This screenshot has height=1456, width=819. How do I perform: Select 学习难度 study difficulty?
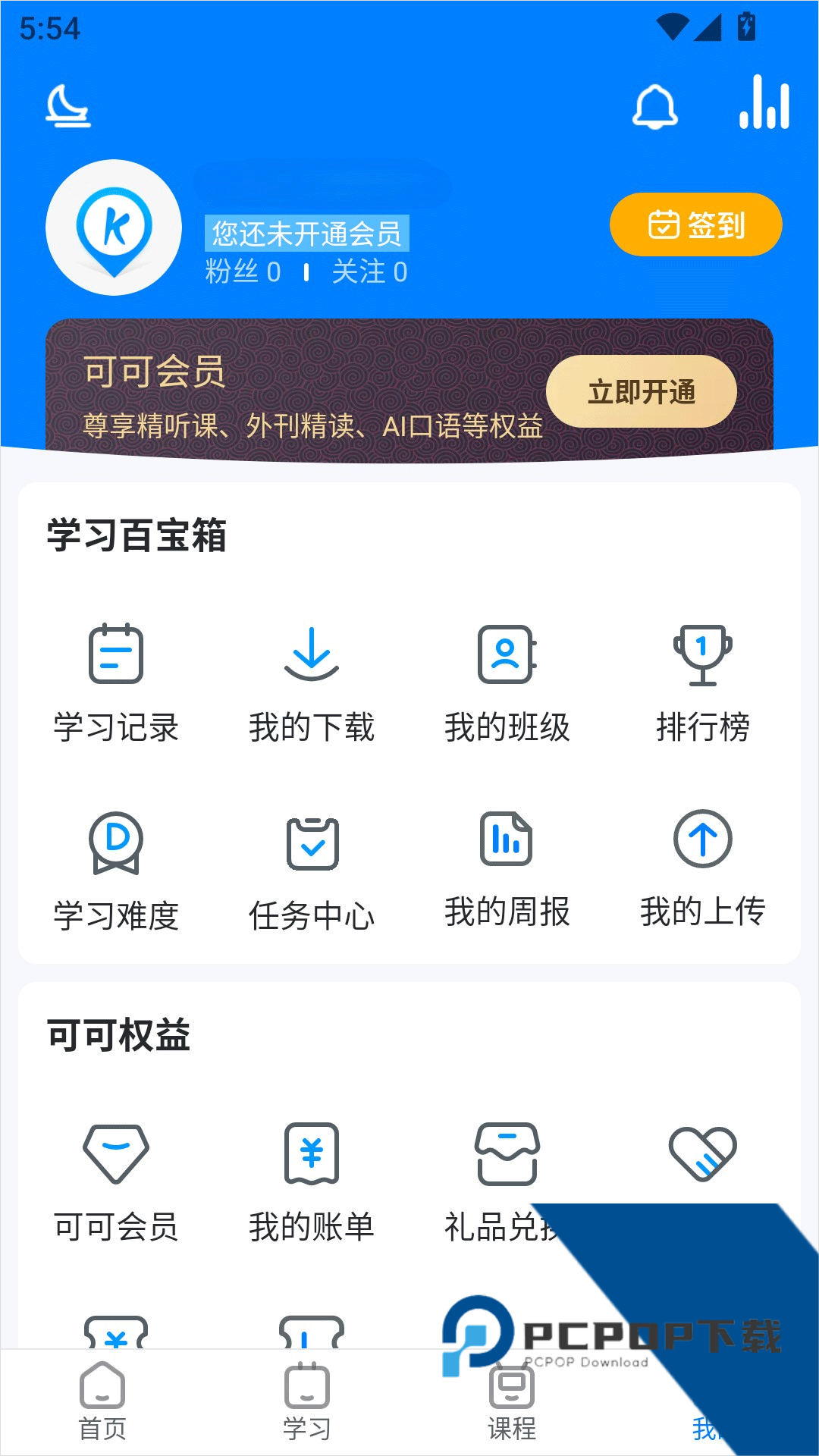click(x=116, y=871)
